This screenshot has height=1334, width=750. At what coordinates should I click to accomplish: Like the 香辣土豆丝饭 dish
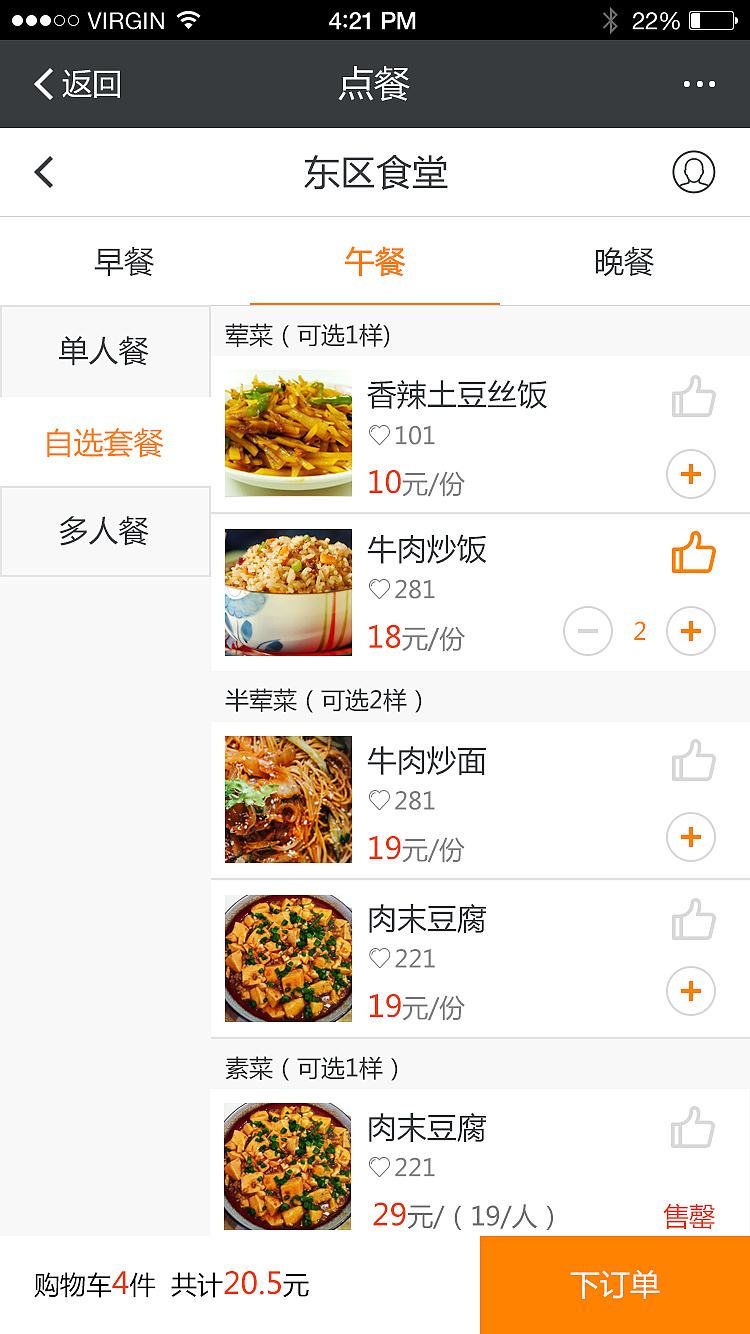point(693,397)
